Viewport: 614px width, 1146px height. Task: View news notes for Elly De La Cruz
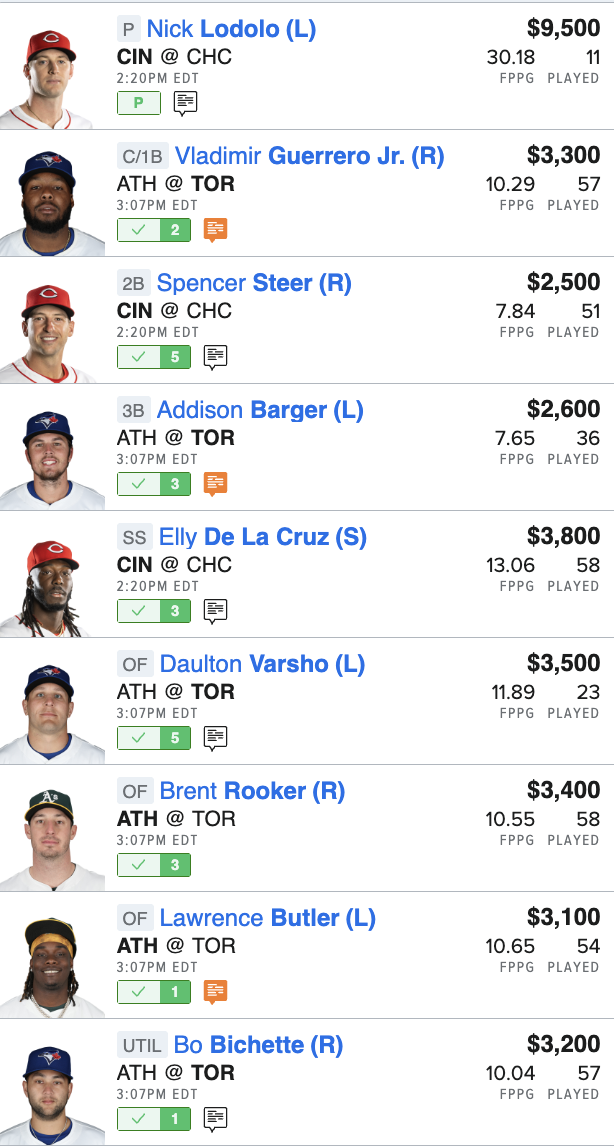click(215, 610)
